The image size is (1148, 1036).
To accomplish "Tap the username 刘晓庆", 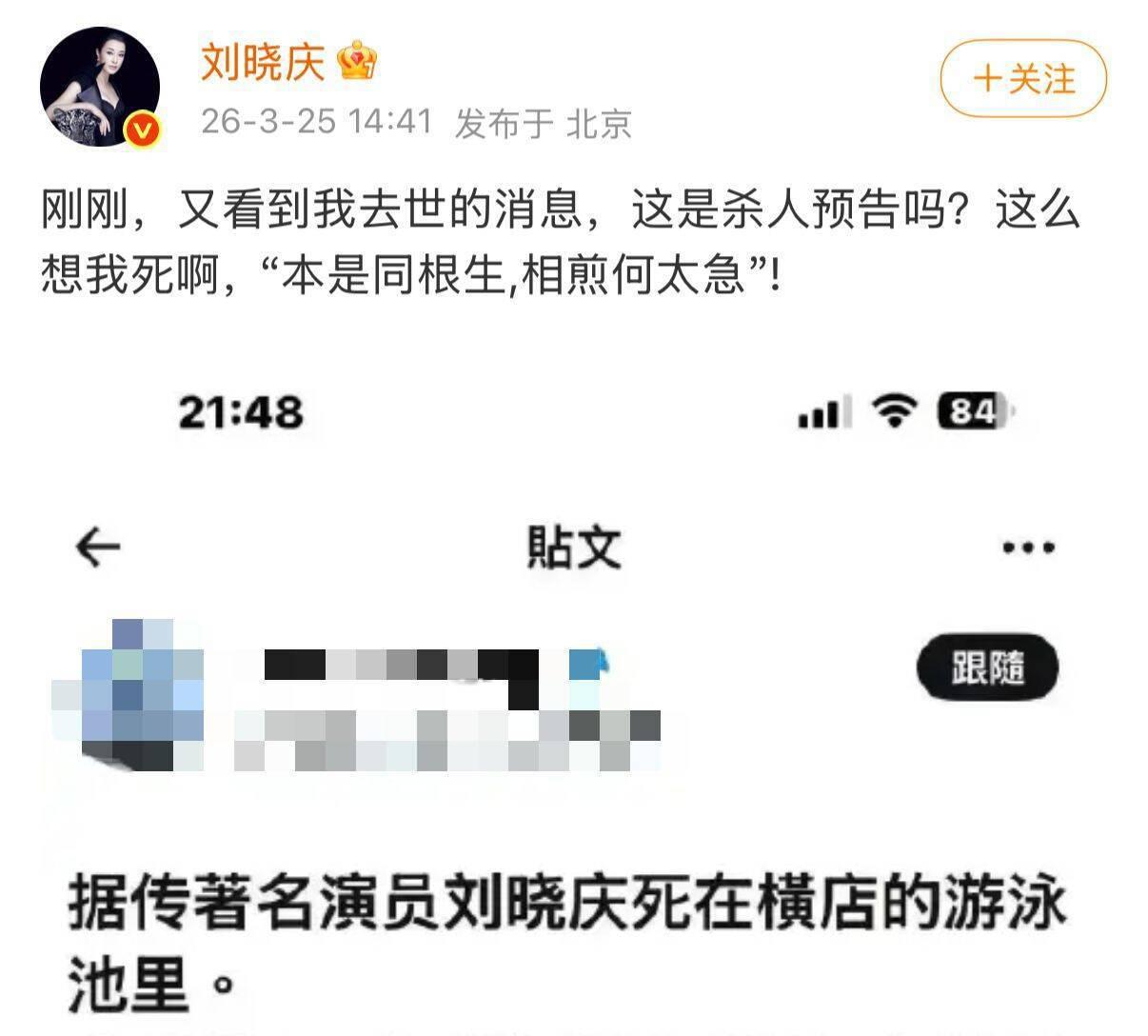I will (x=263, y=62).
